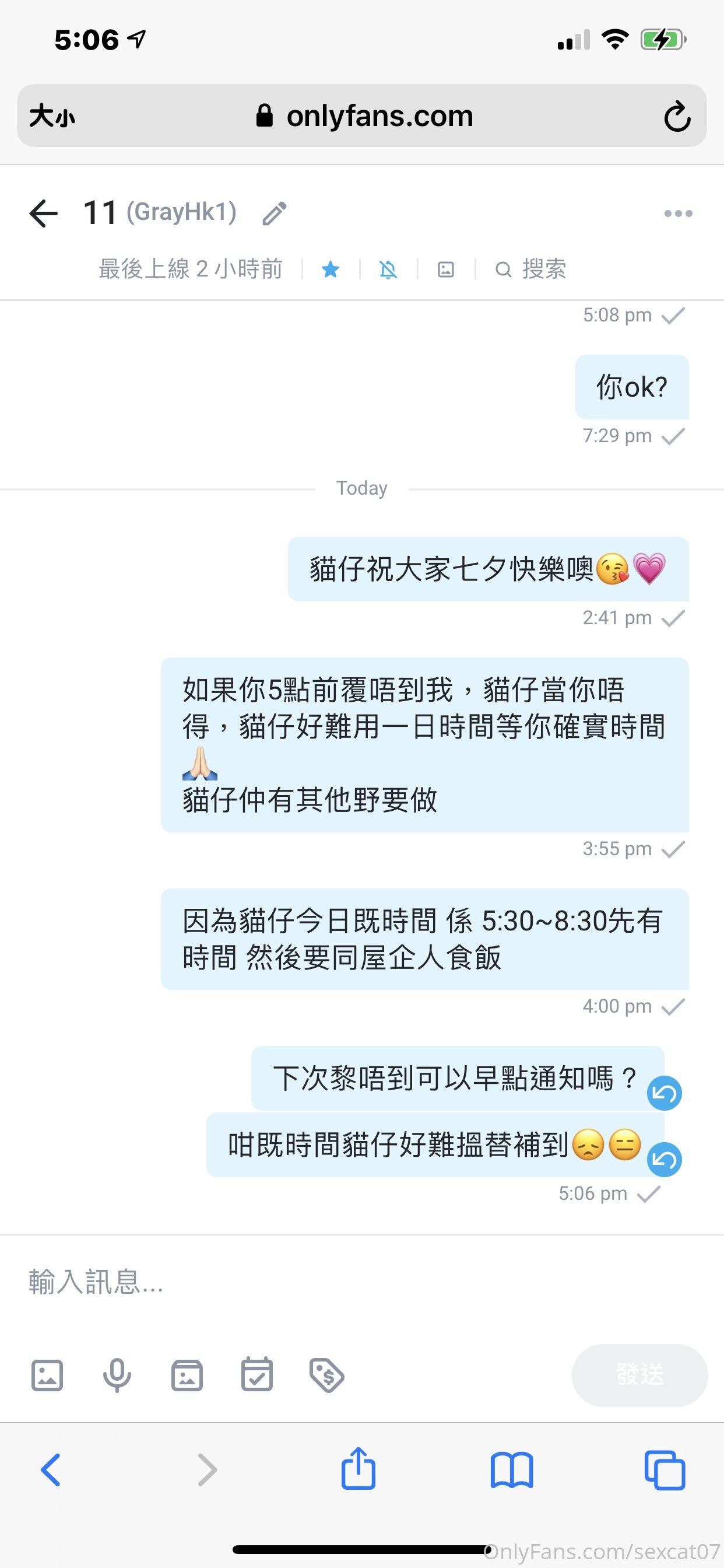Screen dimensions: 724x1568
Task: Record a voice message with the microphone
Action: tap(117, 1375)
